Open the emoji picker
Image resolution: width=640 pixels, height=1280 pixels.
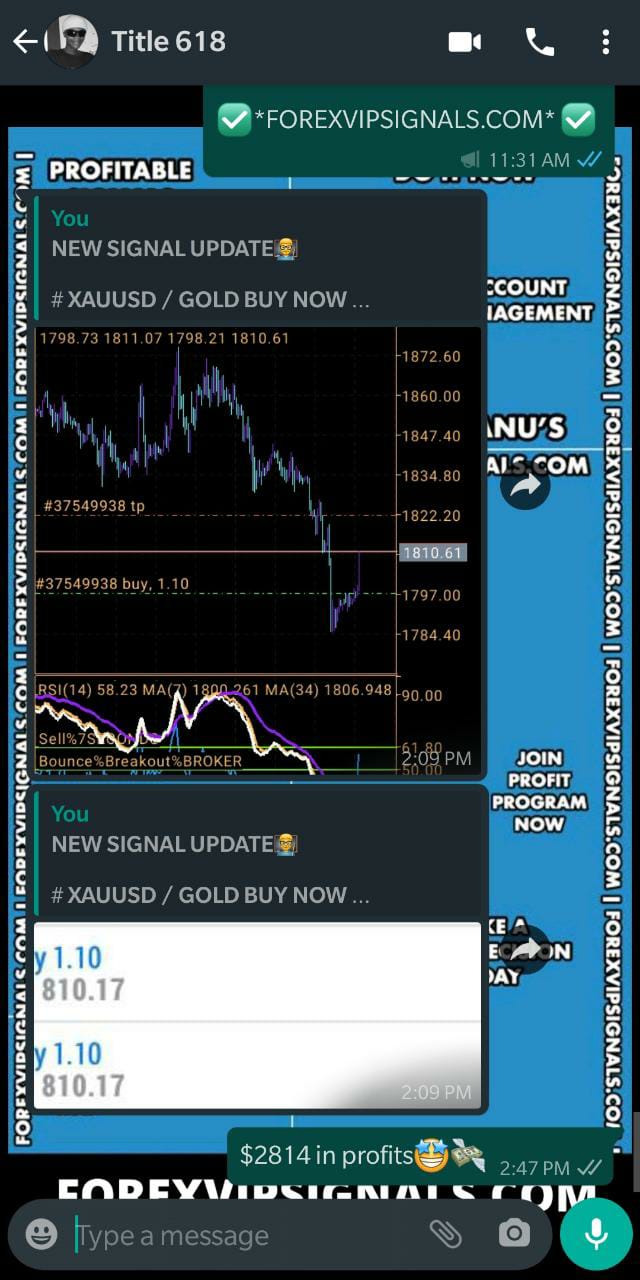(41, 1235)
